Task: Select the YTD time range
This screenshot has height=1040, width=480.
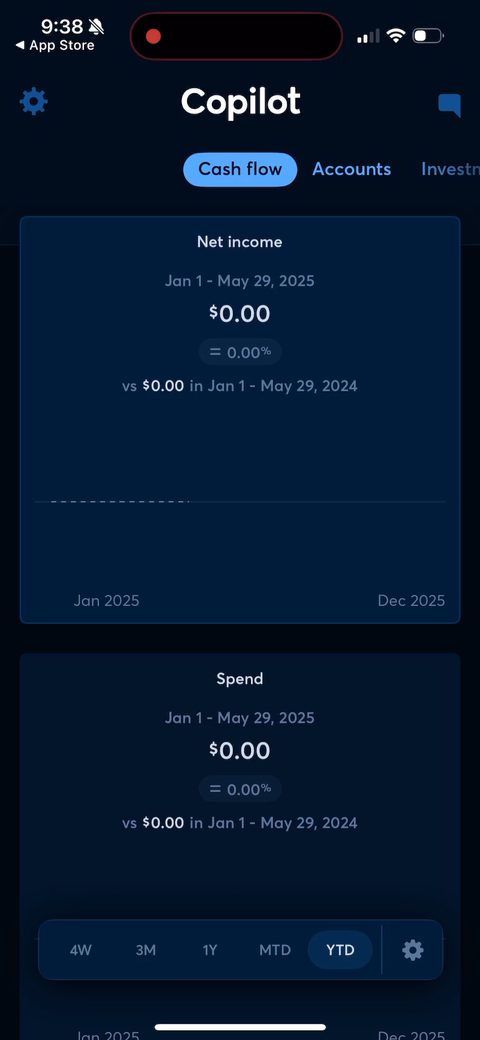Action: [340, 950]
